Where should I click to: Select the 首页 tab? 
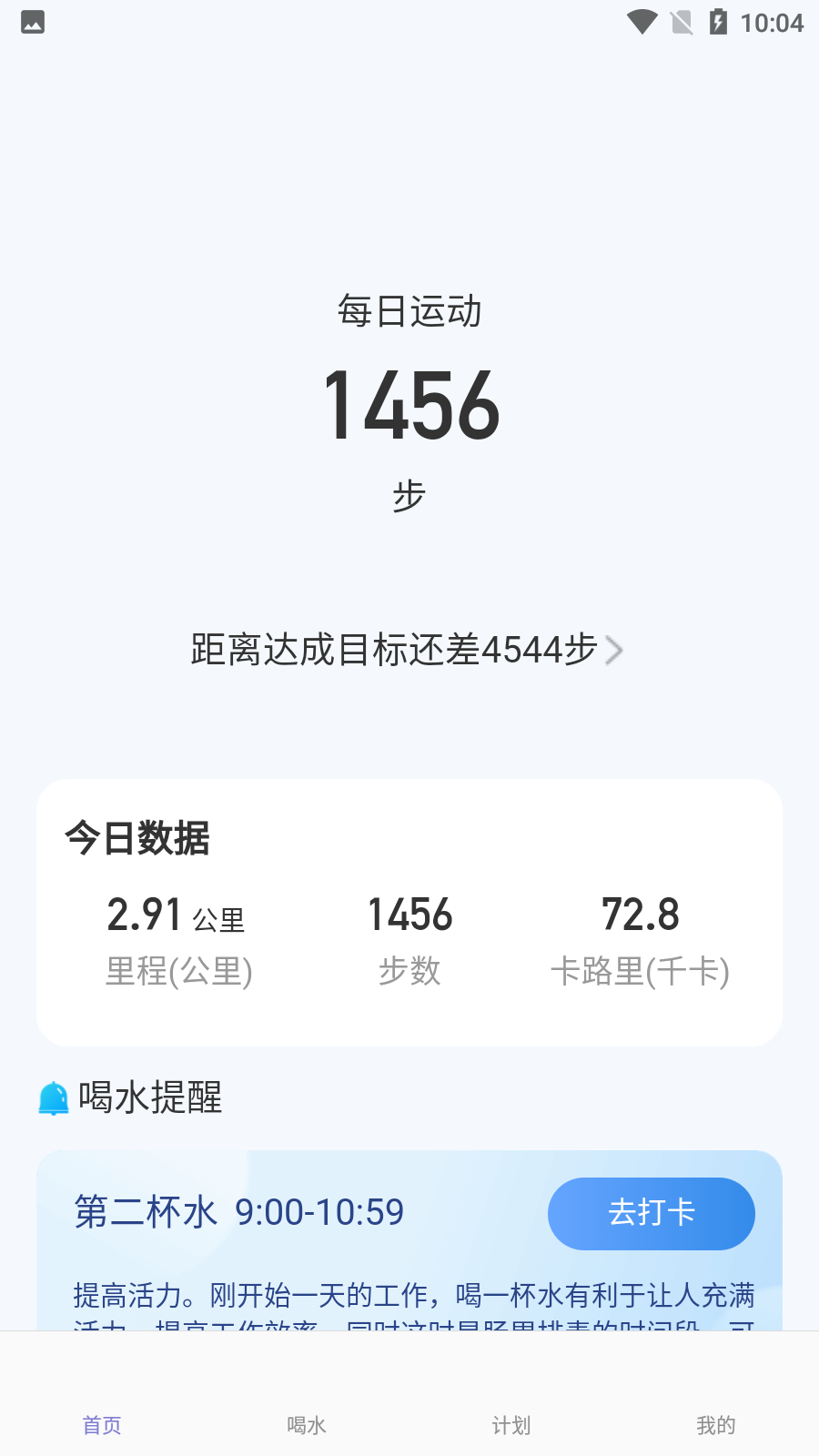pyautogui.click(x=101, y=1425)
